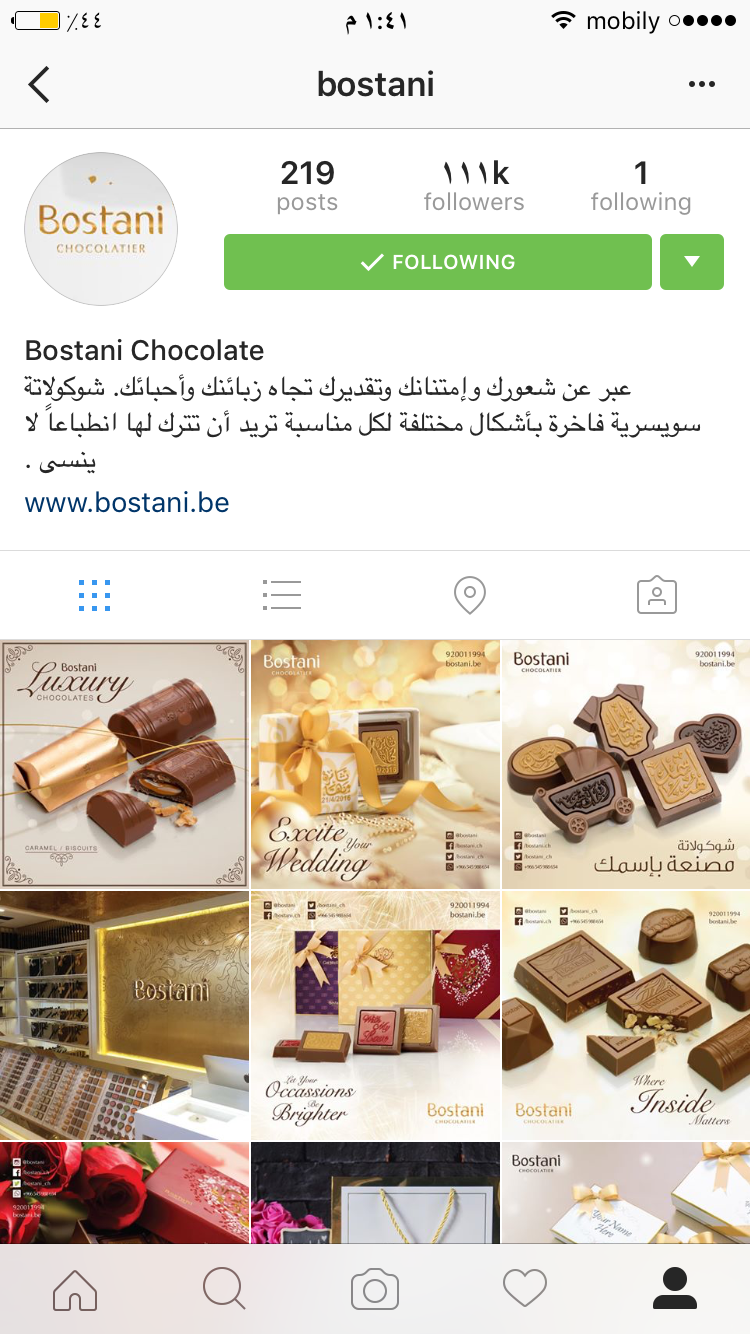
Task: Open the Luxury Chocolates post
Action: click(x=124, y=764)
